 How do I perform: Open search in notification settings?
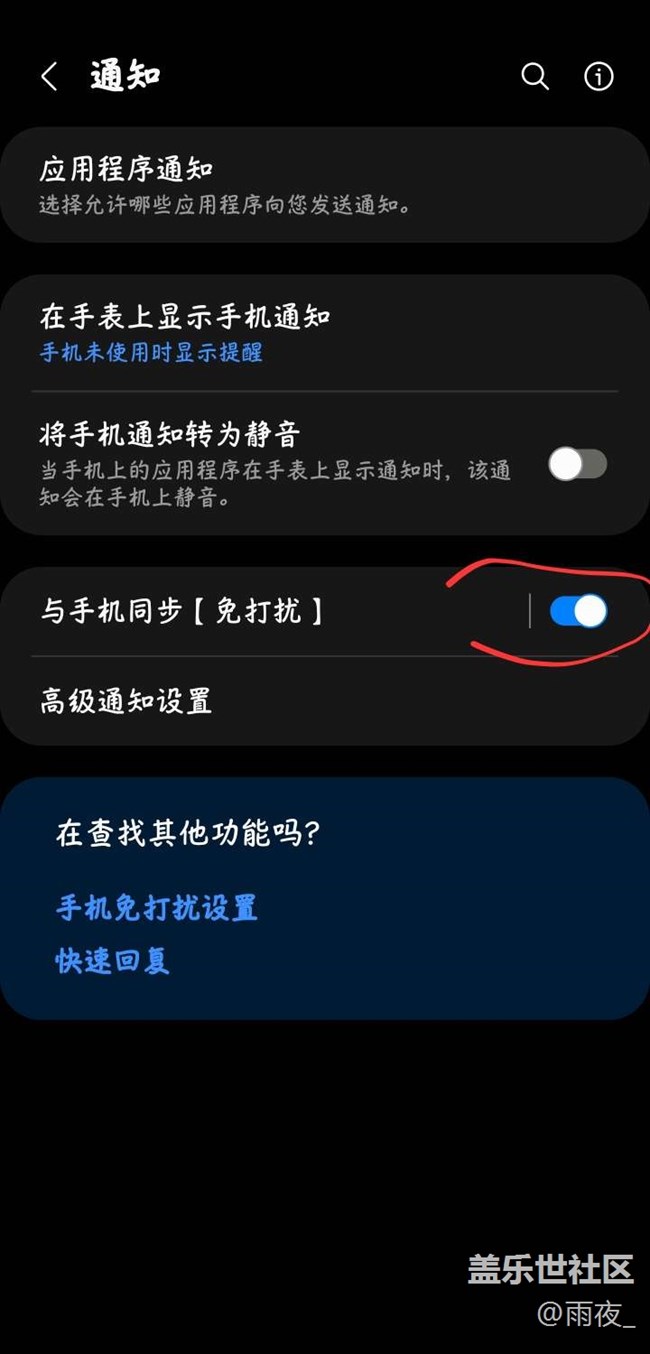535,77
